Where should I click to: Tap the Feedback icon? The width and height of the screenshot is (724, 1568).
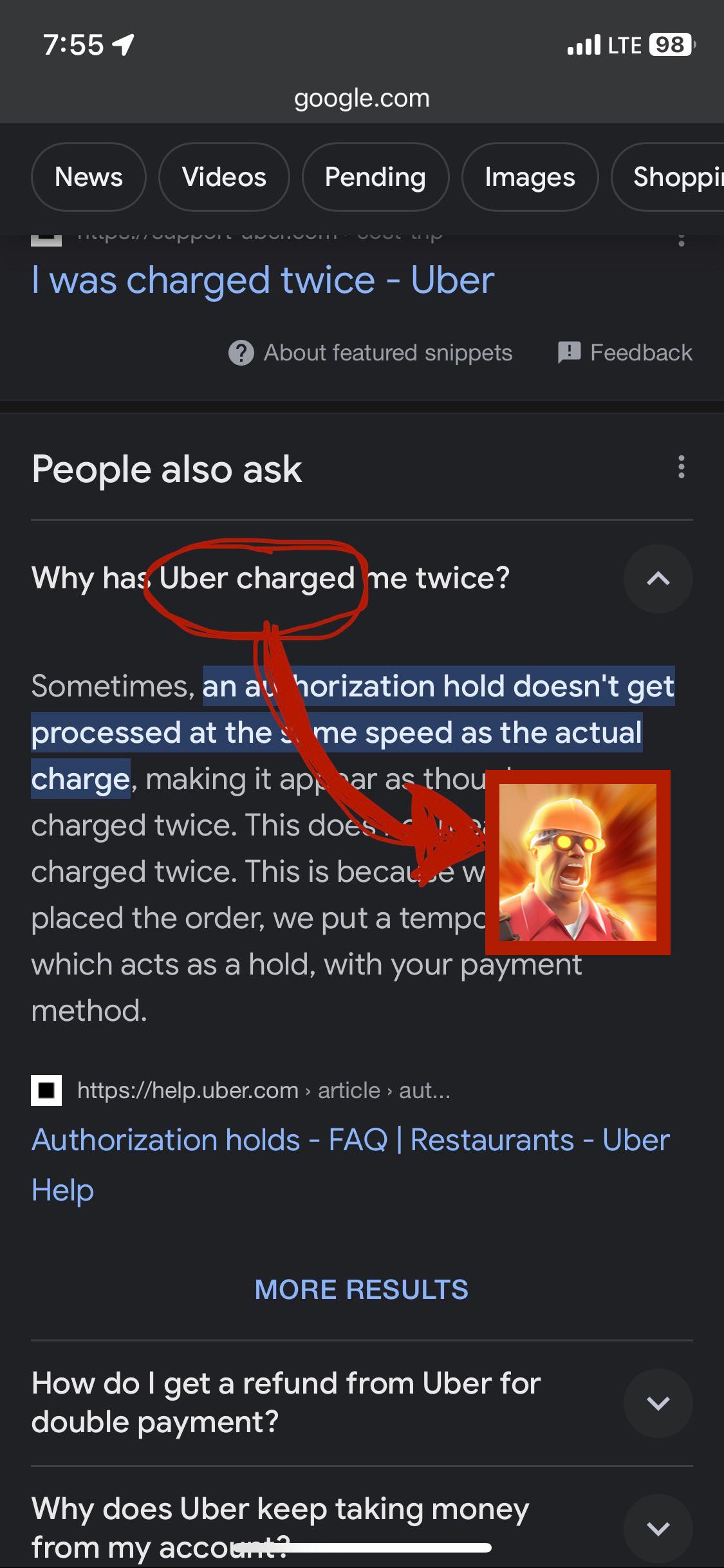569,352
